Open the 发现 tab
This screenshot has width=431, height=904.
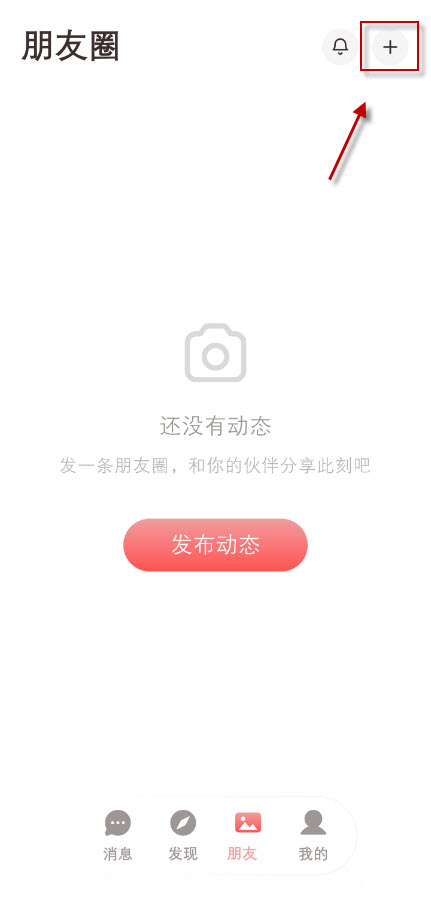(x=183, y=835)
